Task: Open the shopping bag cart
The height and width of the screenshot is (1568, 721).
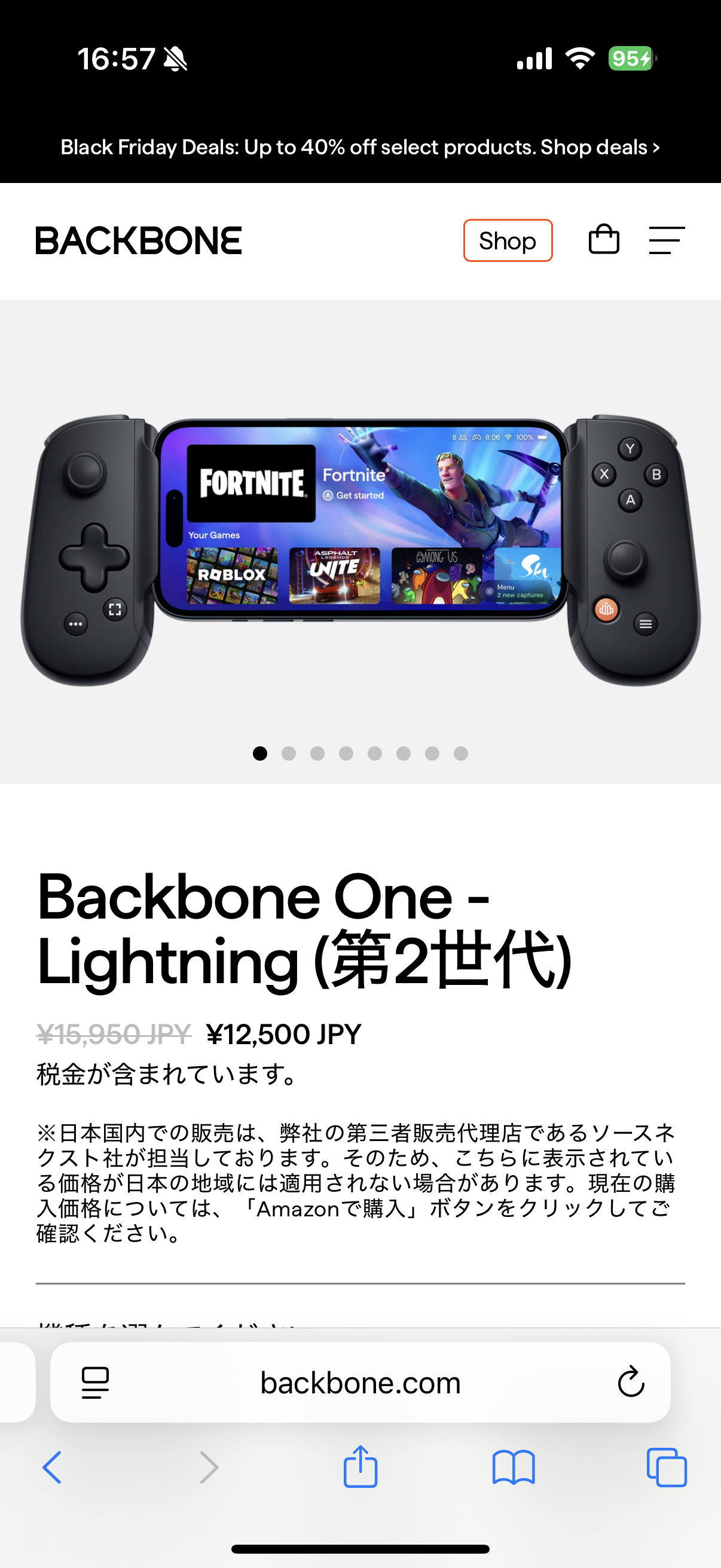Action: tap(604, 239)
